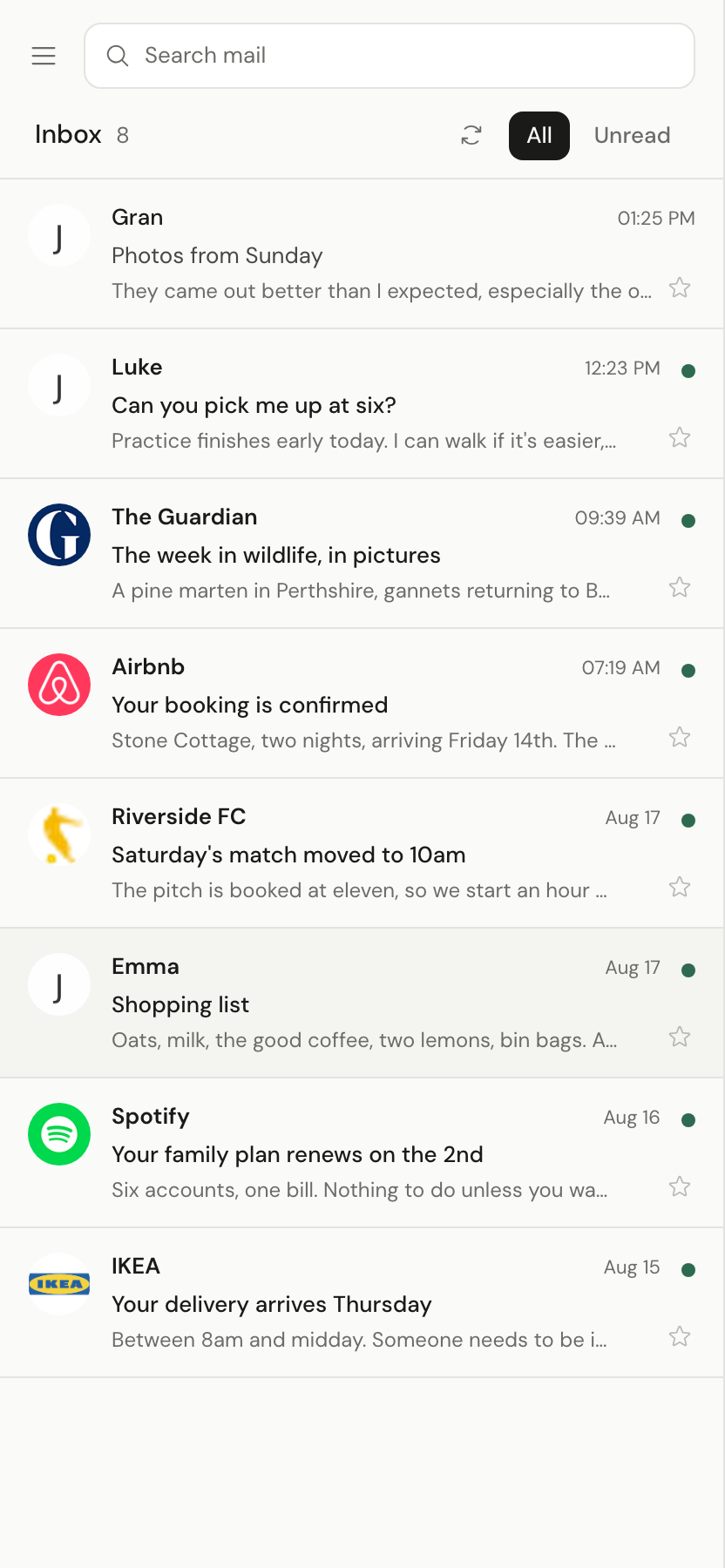Tap the Search mail field
The height and width of the screenshot is (1568, 725).
390,56
